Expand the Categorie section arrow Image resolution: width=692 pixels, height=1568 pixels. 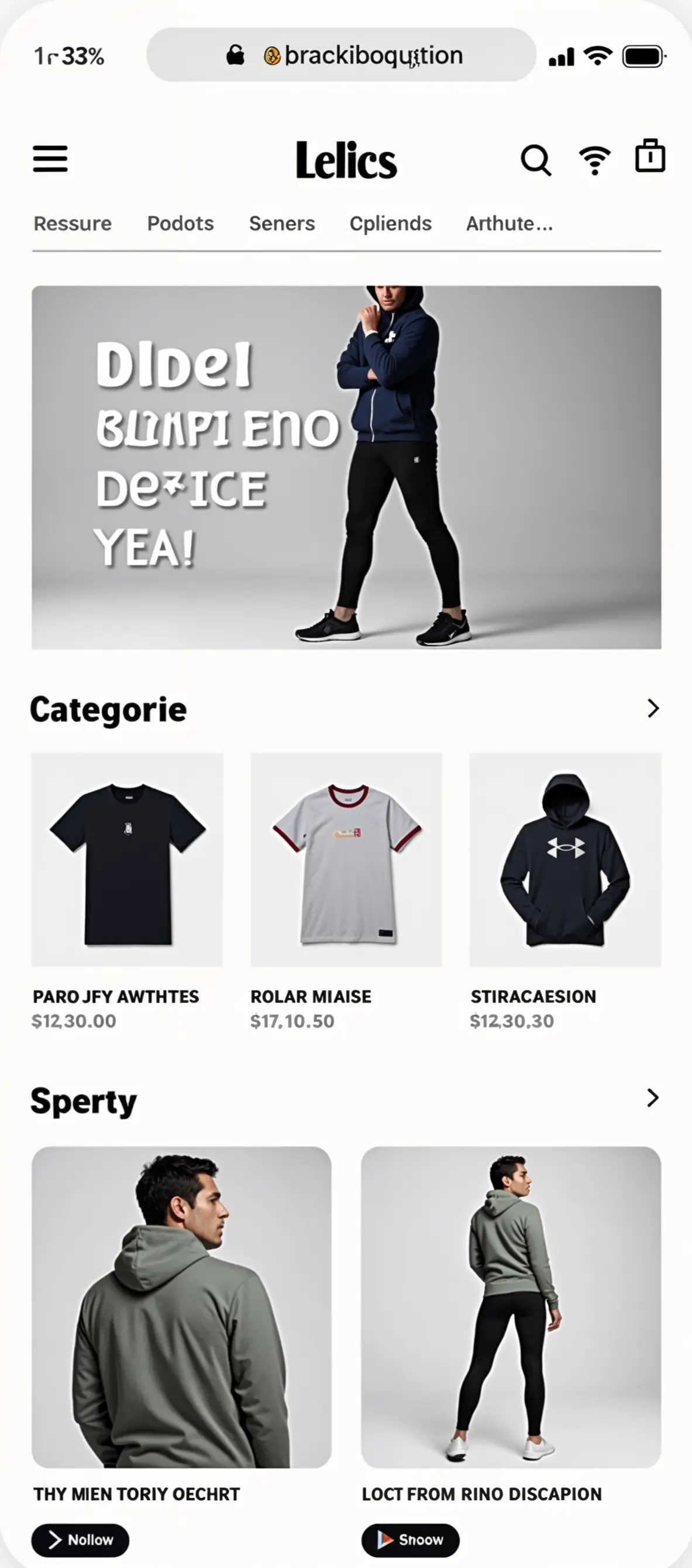pyautogui.click(x=653, y=709)
